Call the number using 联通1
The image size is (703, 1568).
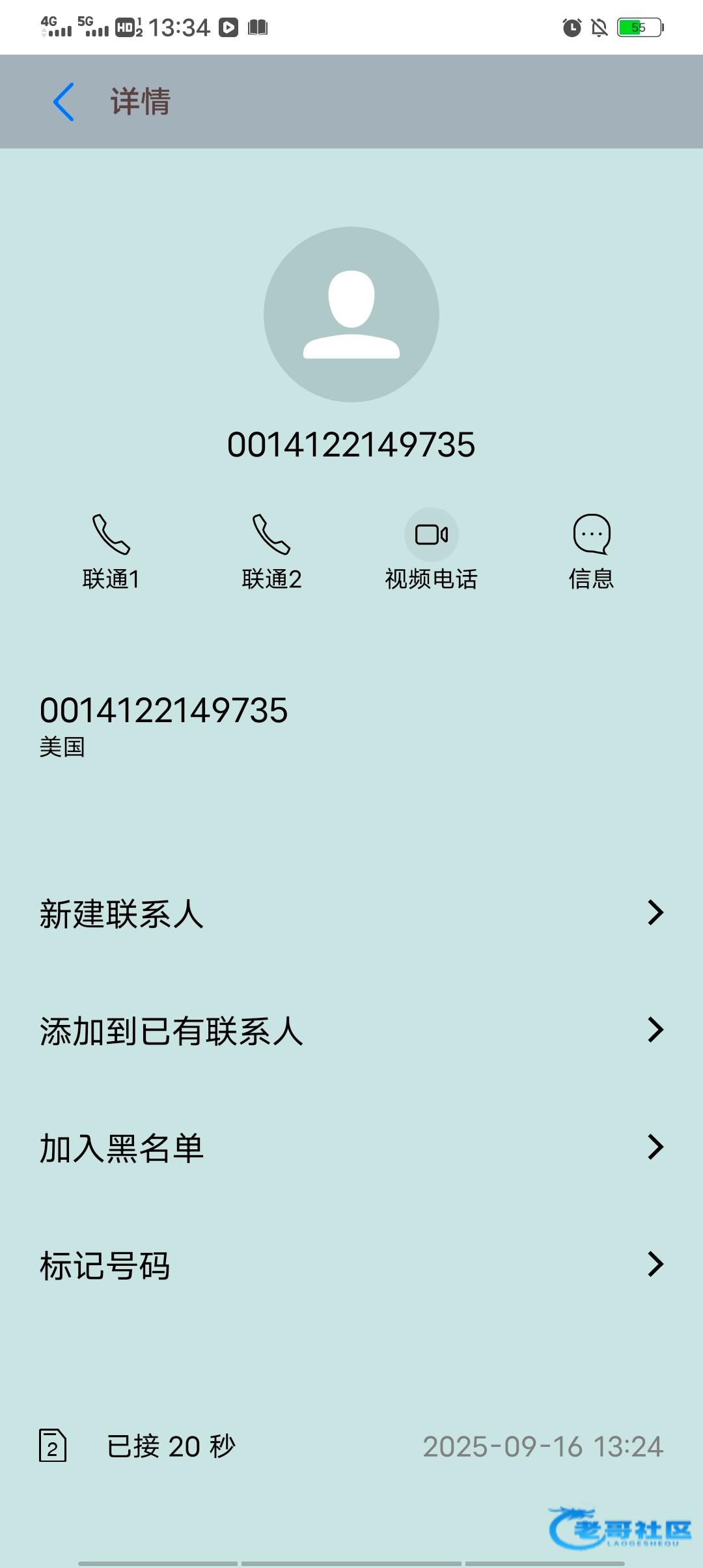[x=111, y=552]
